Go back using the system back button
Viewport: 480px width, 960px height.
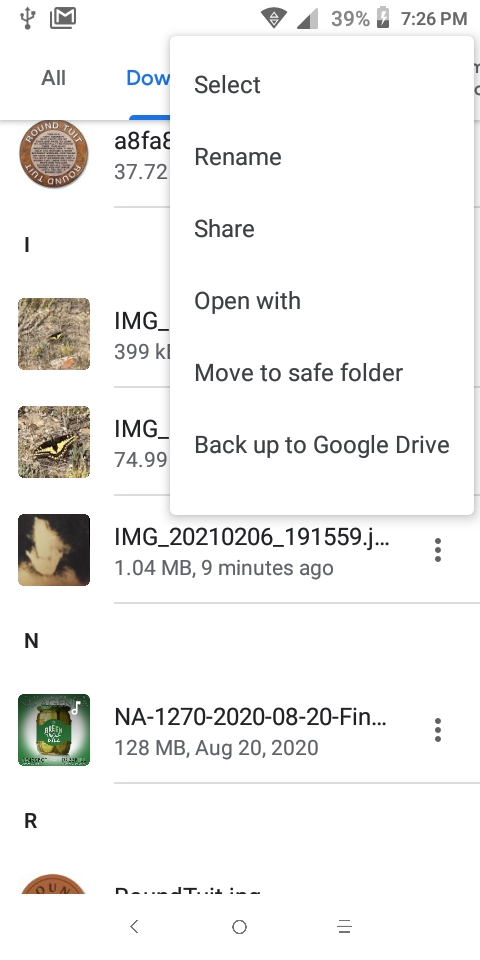135,927
